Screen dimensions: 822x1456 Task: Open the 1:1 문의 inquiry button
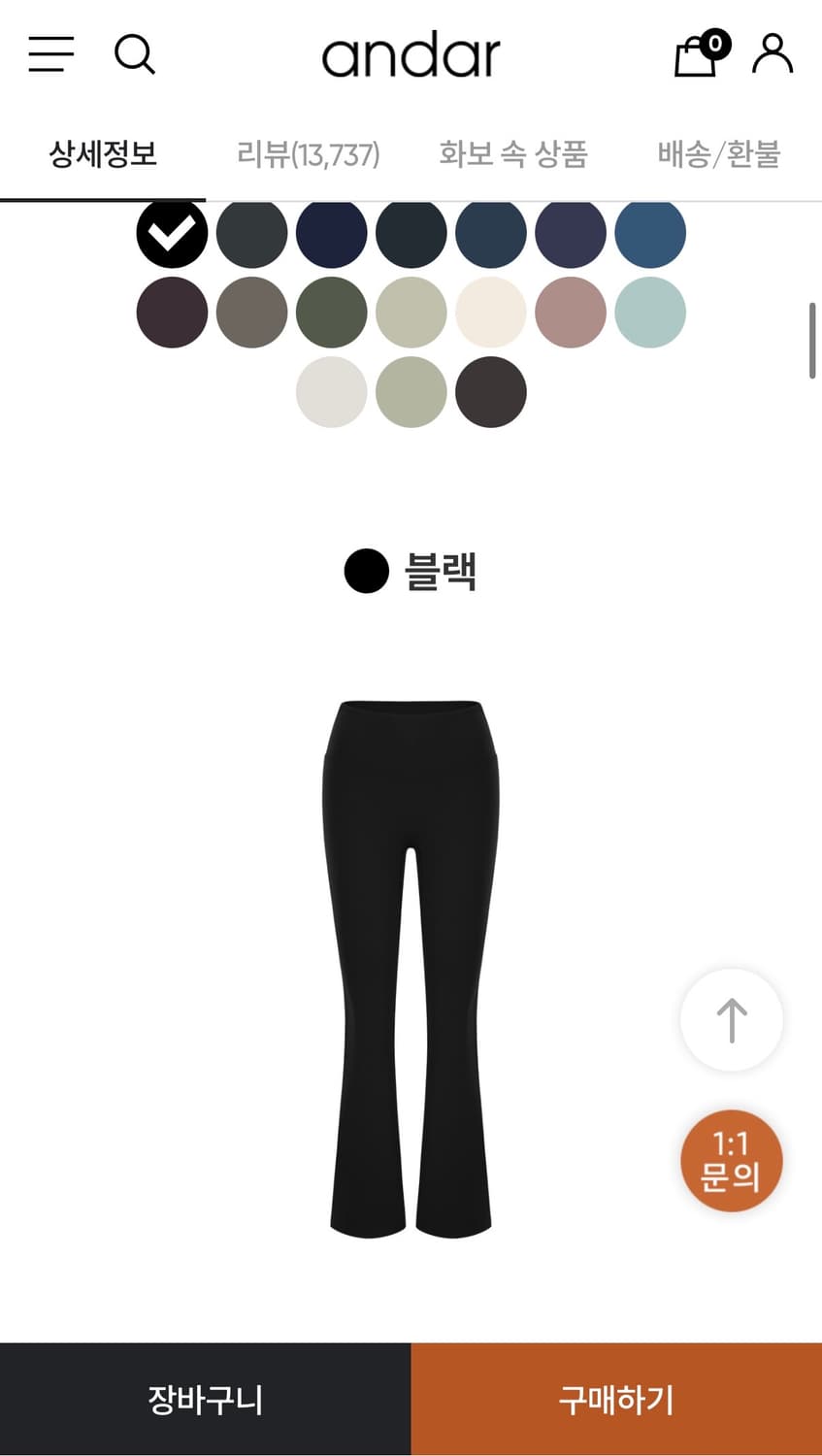[x=731, y=1161]
